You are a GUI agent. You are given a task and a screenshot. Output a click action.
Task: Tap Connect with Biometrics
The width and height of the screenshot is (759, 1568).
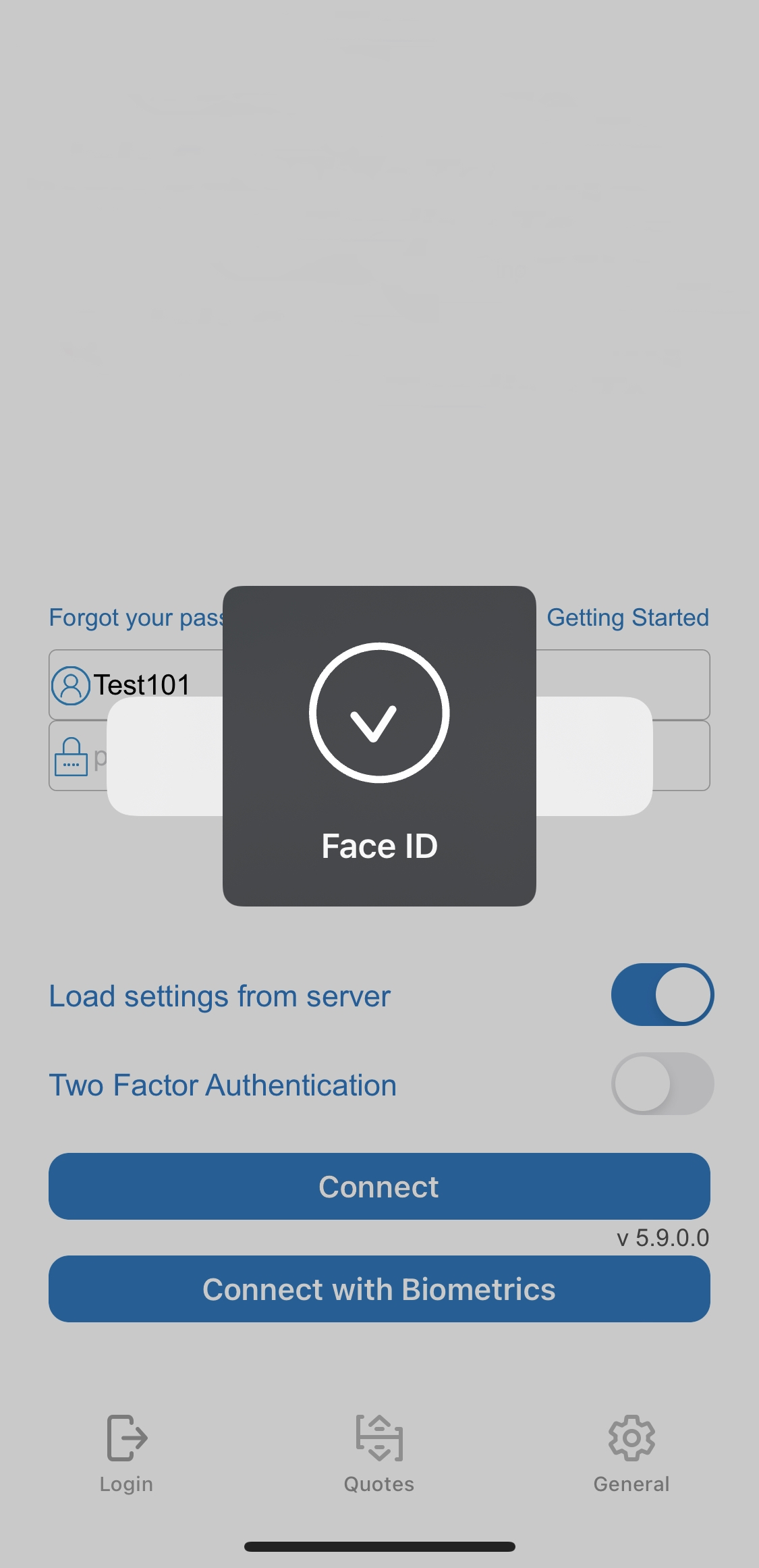click(x=379, y=1289)
